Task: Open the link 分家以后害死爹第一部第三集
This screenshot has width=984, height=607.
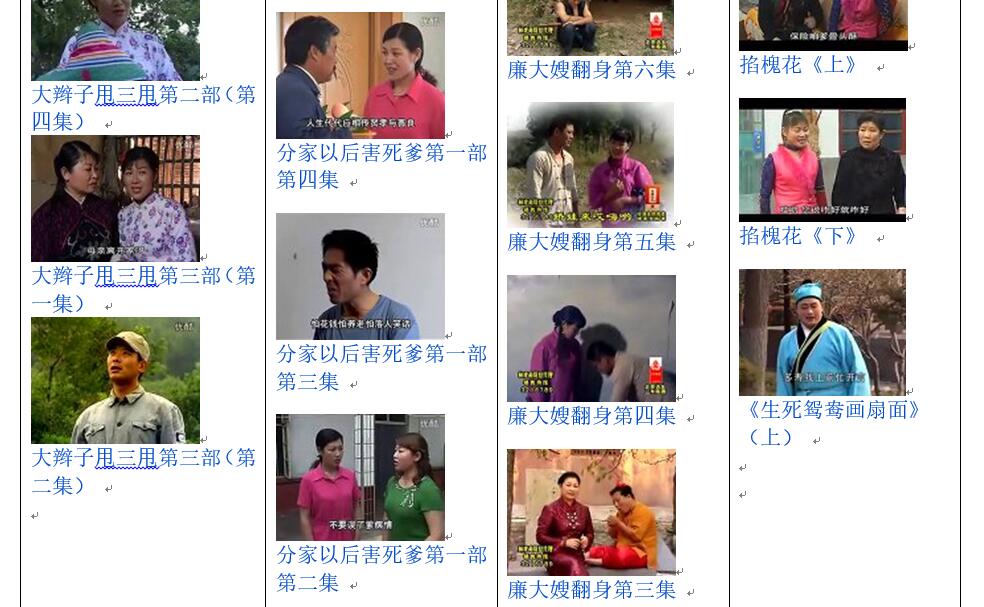Action: [x=381, y=354]
